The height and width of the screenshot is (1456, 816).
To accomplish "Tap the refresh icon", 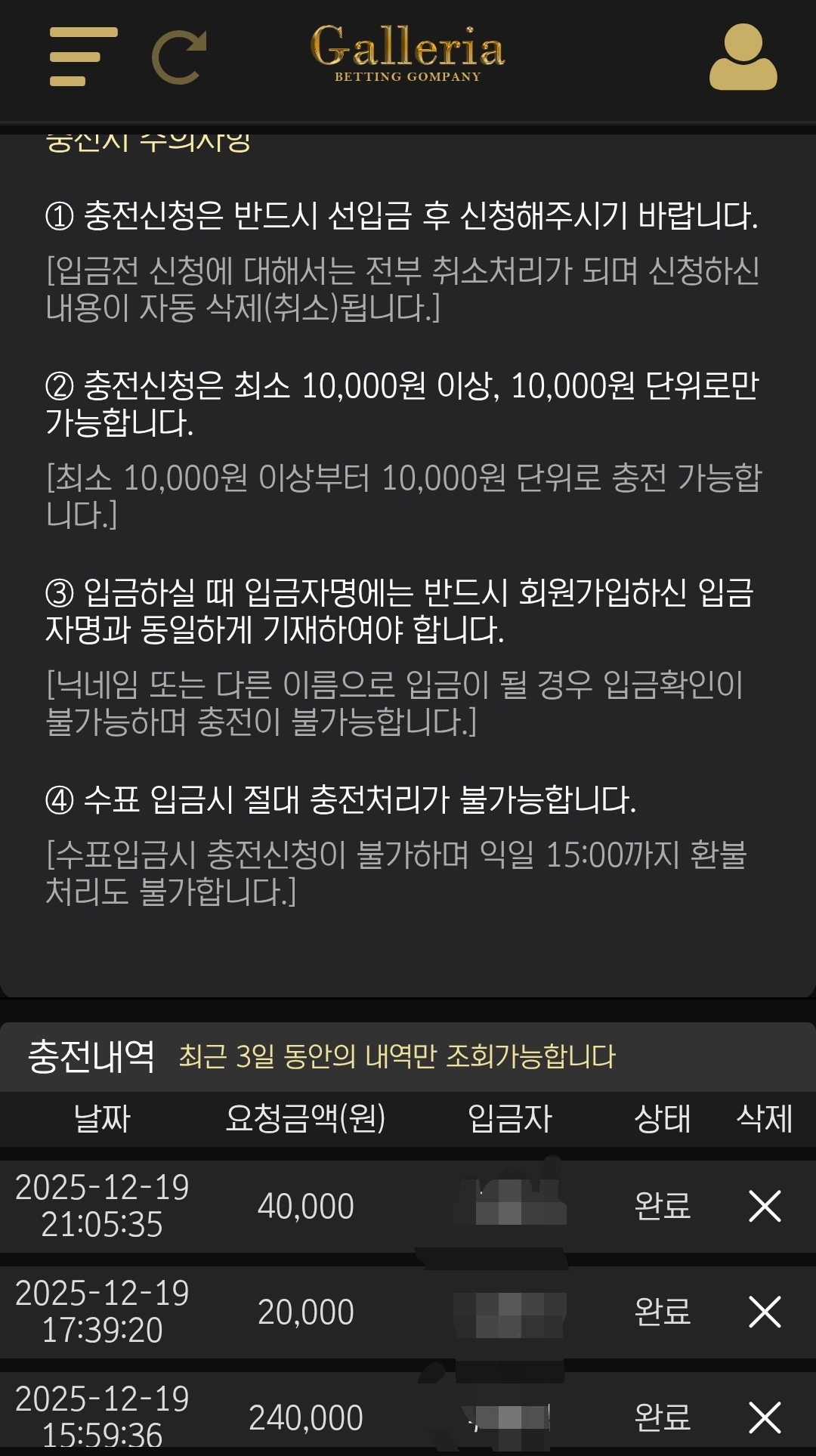I will click(179, 57).
